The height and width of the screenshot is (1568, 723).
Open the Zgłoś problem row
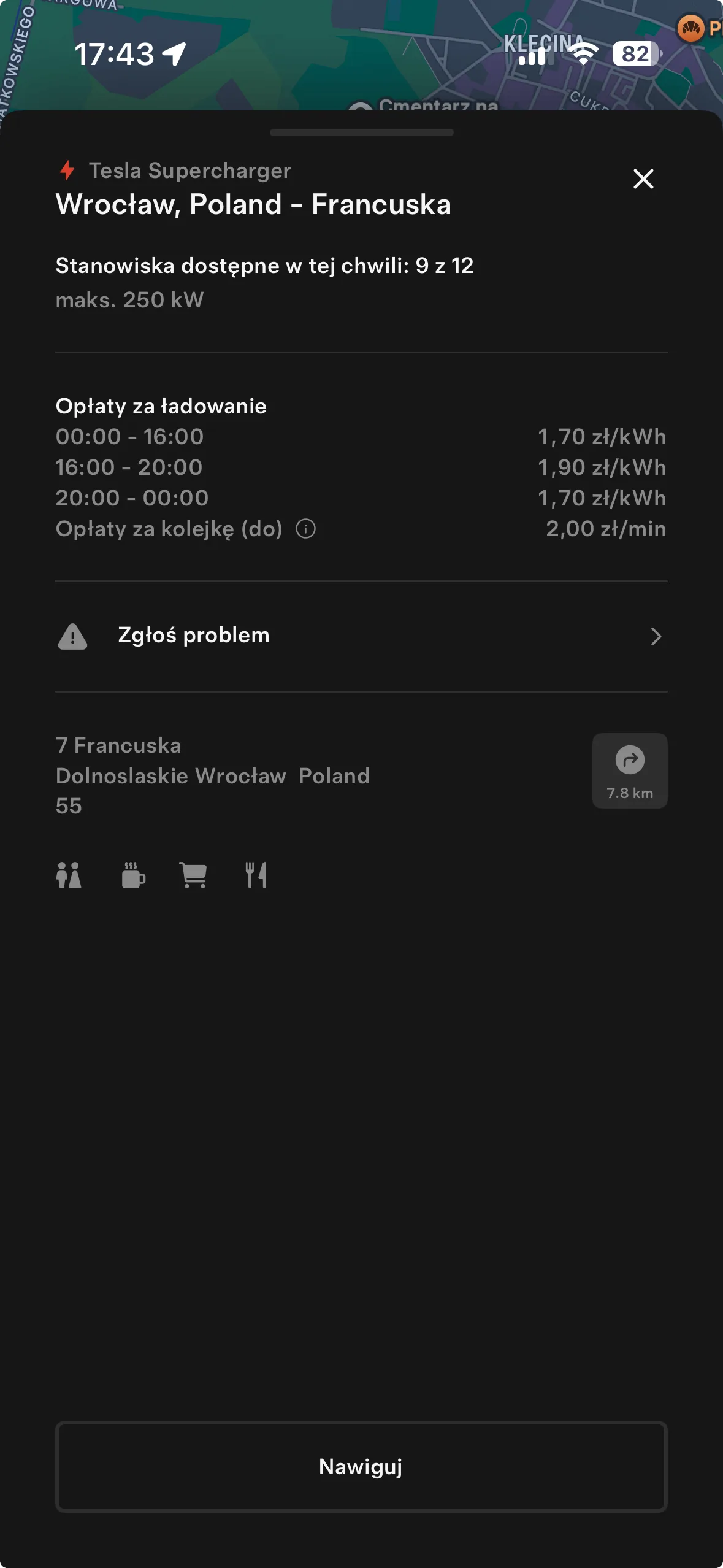[361, 636]
